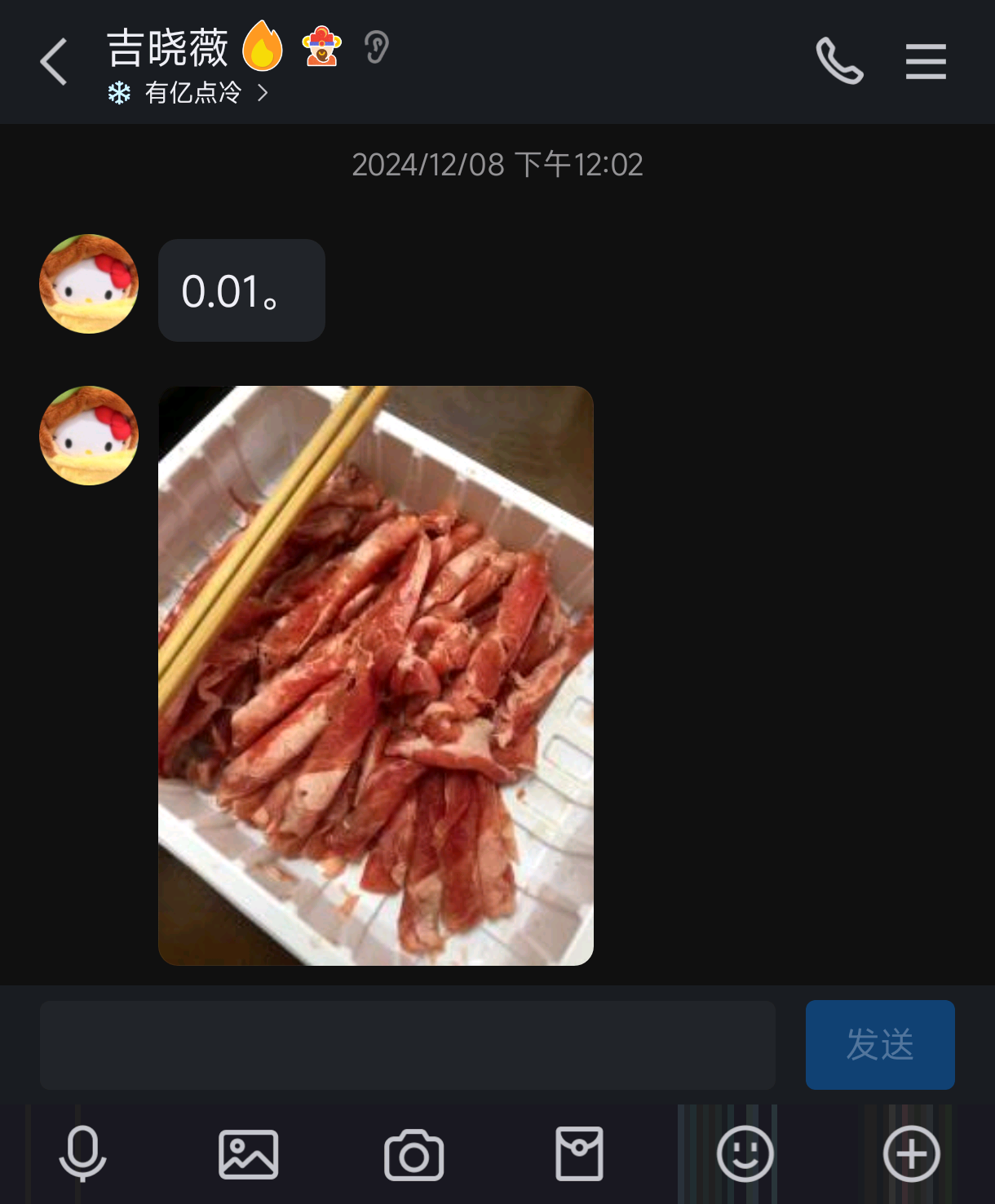The image size is (995, 1204).
Task: Open the emoji panel
Action: pos(745,1154)
